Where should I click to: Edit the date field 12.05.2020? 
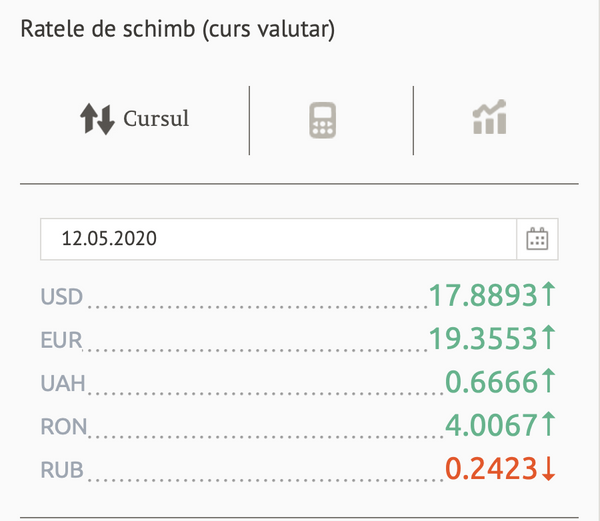point(278,239)
